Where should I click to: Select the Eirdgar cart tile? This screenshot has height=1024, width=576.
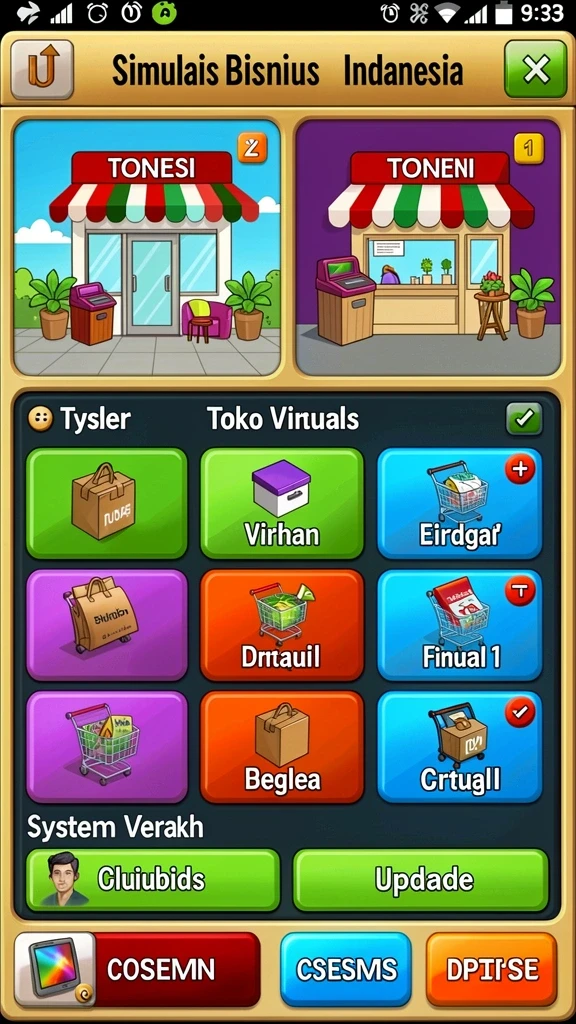tap(460, 503)
